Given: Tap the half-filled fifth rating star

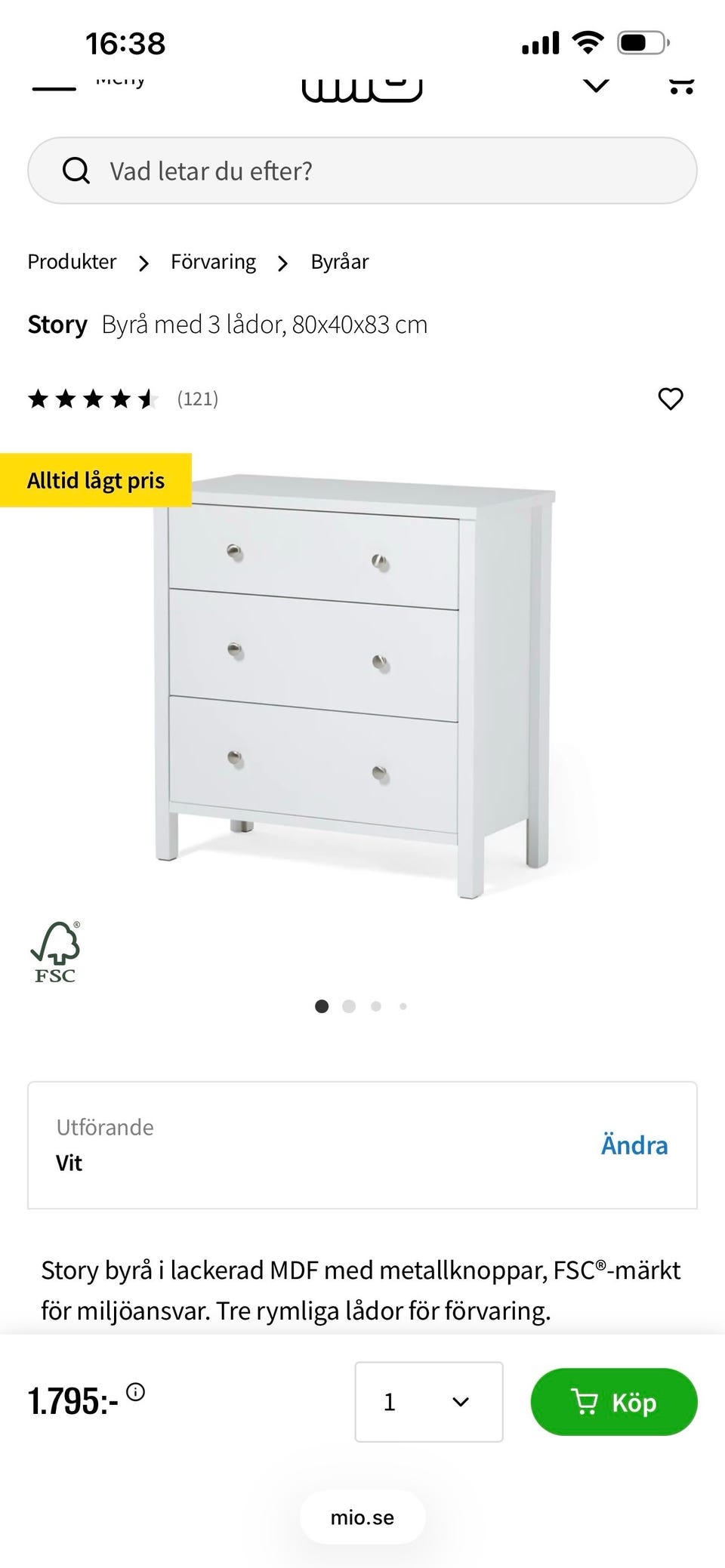Looking at the screenshot, I should 148,399.
